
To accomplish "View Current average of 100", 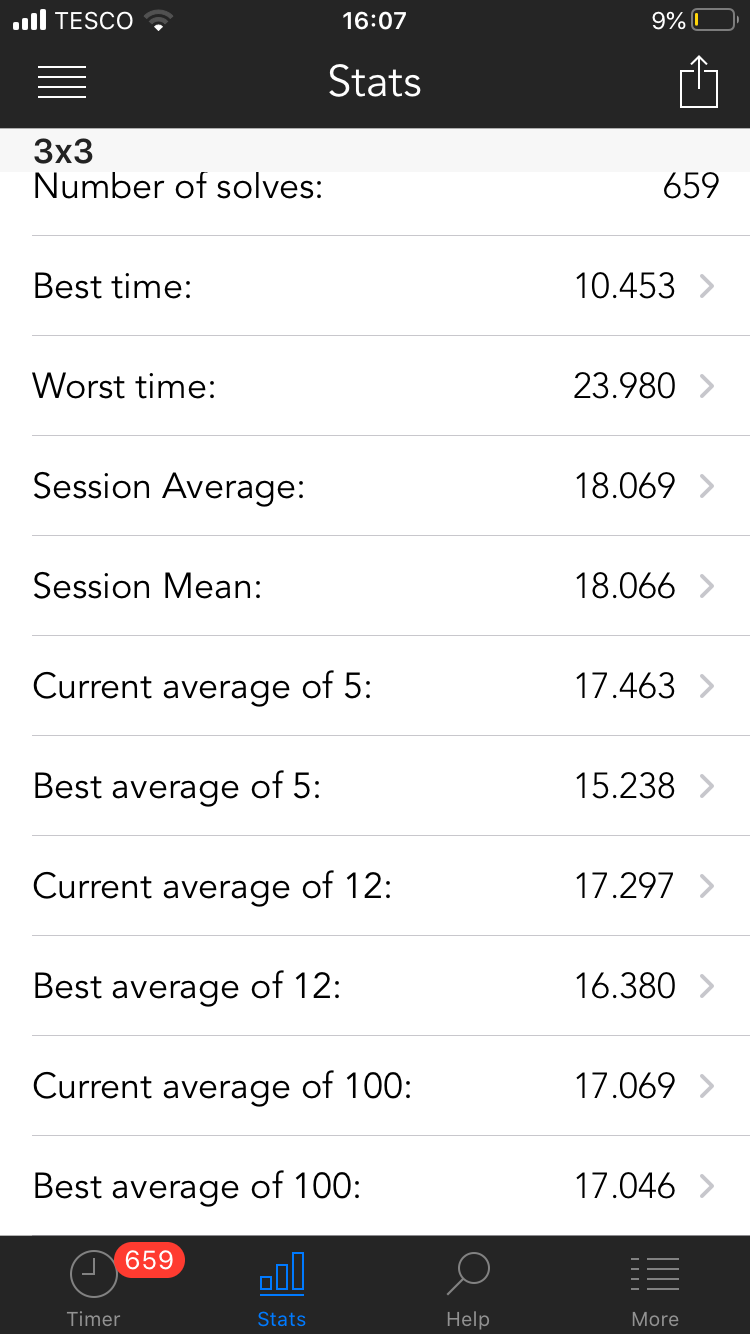I will pos(375,1086).
